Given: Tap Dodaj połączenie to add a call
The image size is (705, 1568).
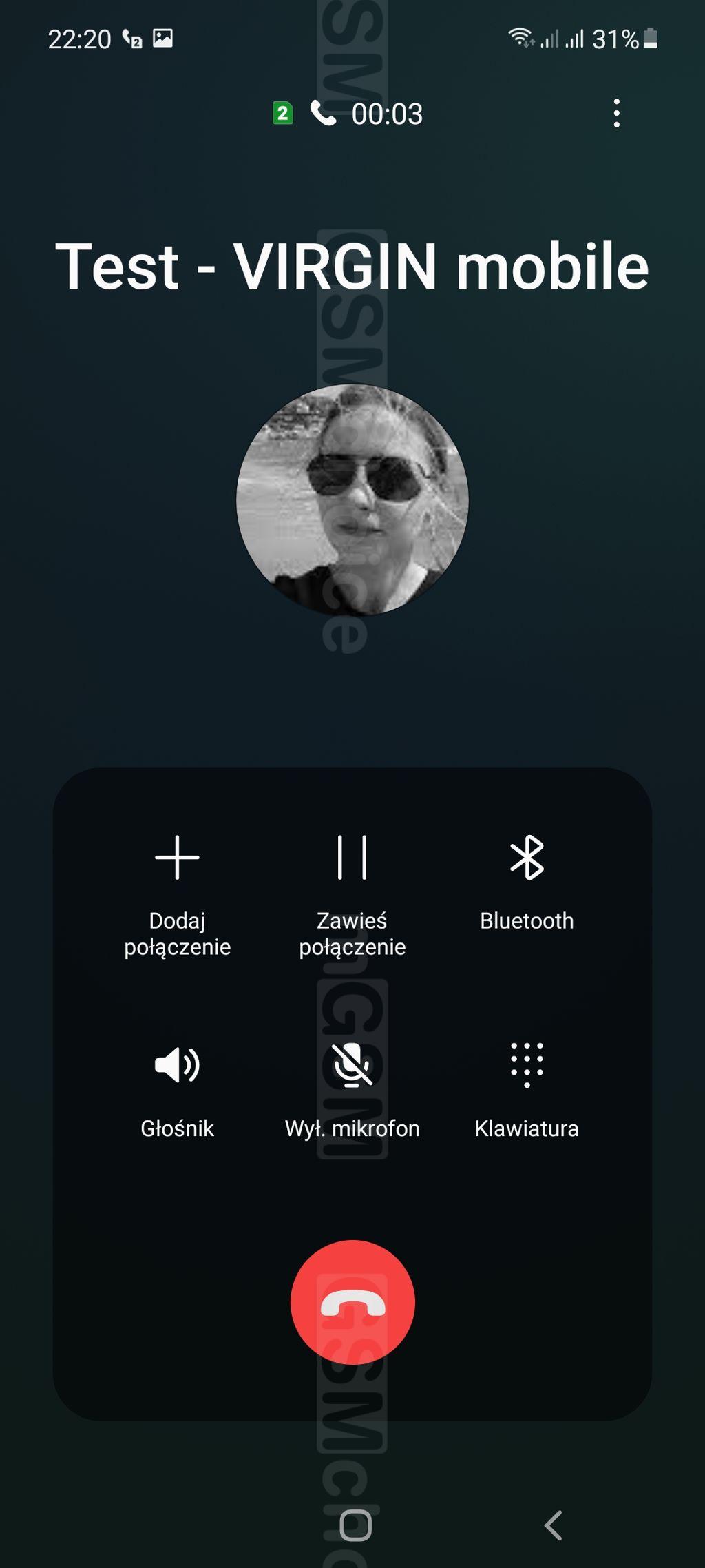Looking at the screenshot, I should [x=178, y=896].
